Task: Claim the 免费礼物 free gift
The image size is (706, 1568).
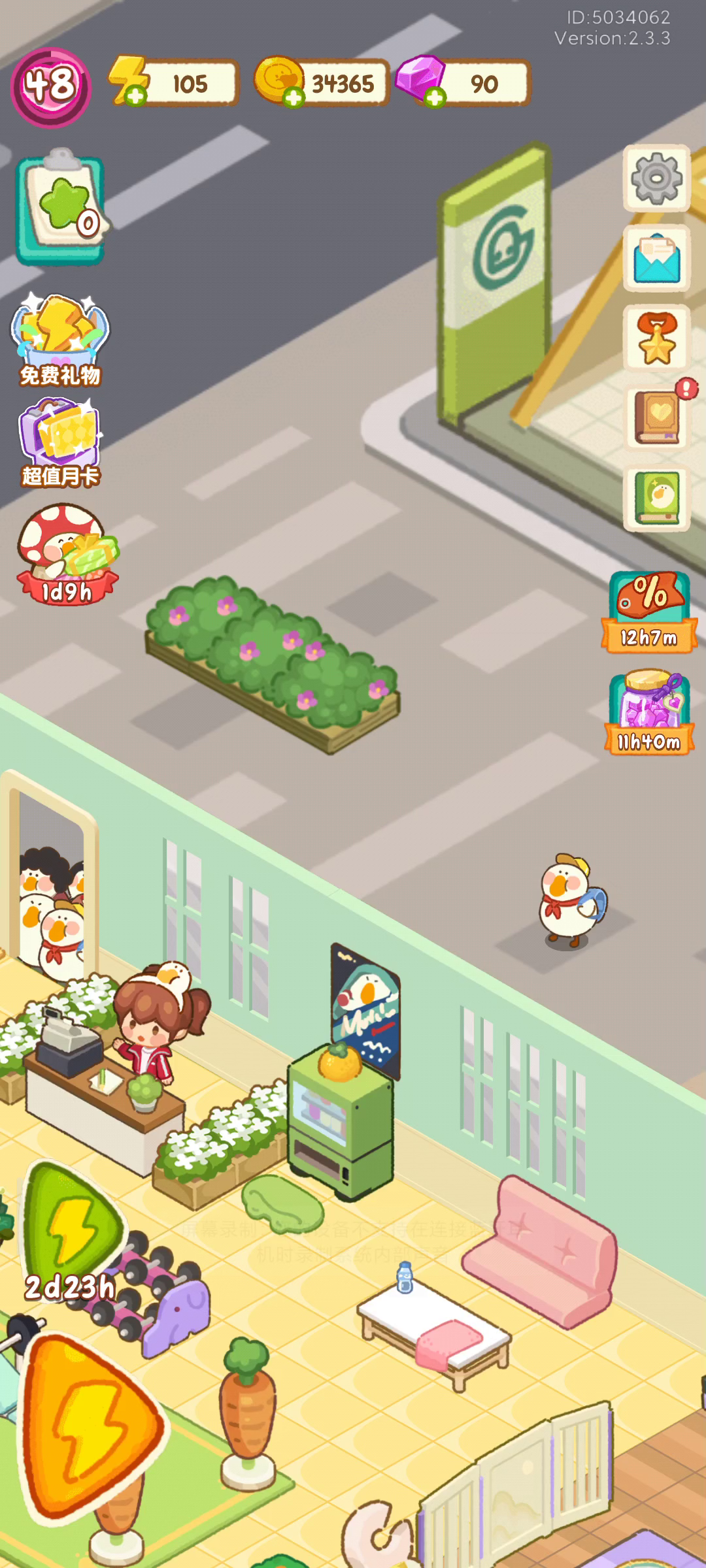Action: (60, 340)
